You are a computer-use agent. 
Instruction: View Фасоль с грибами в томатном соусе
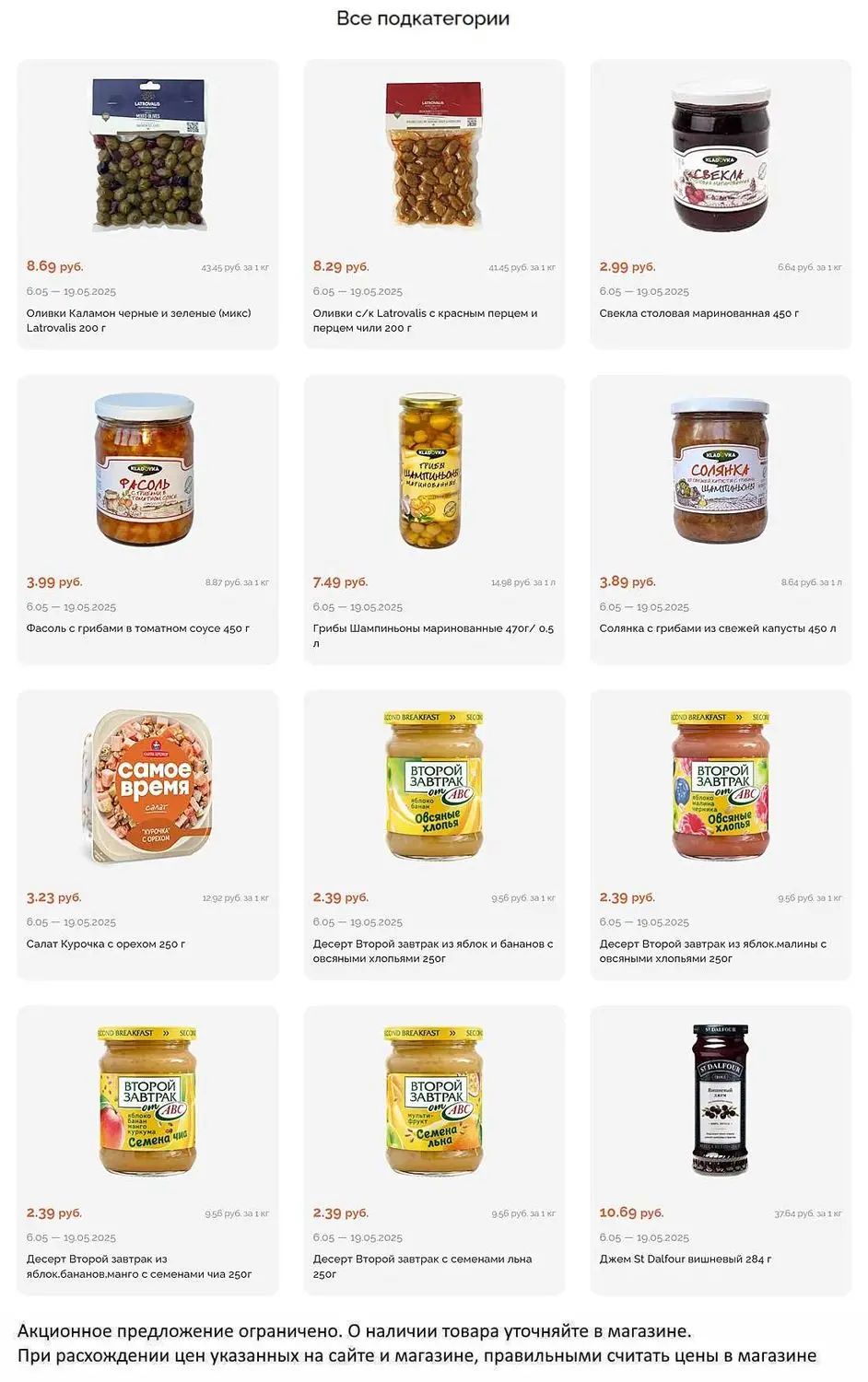point(147,520)
